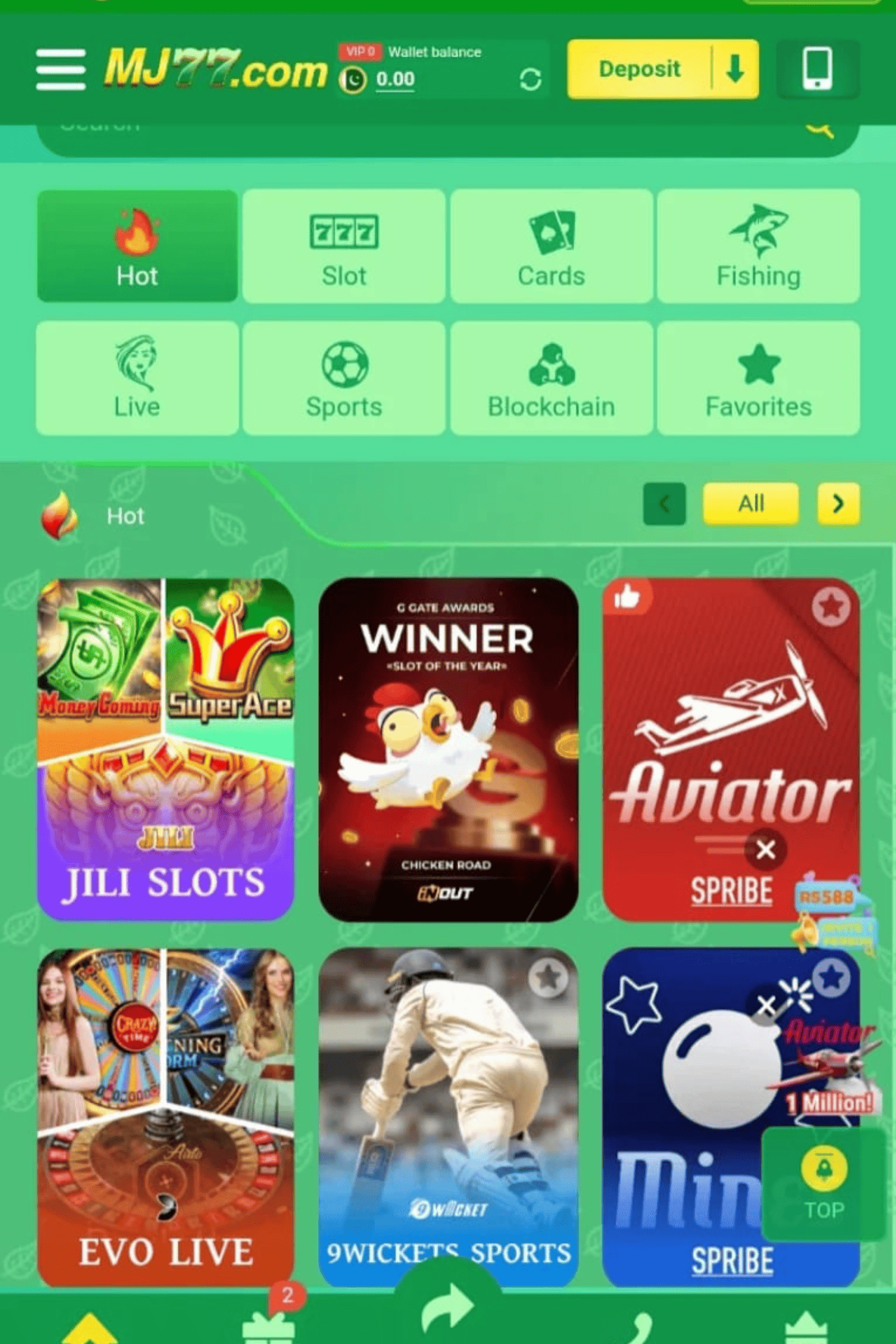Launch the Chicken Road game
The width and height of the screenshot is (896, 1344).
[x=448, y=749]
